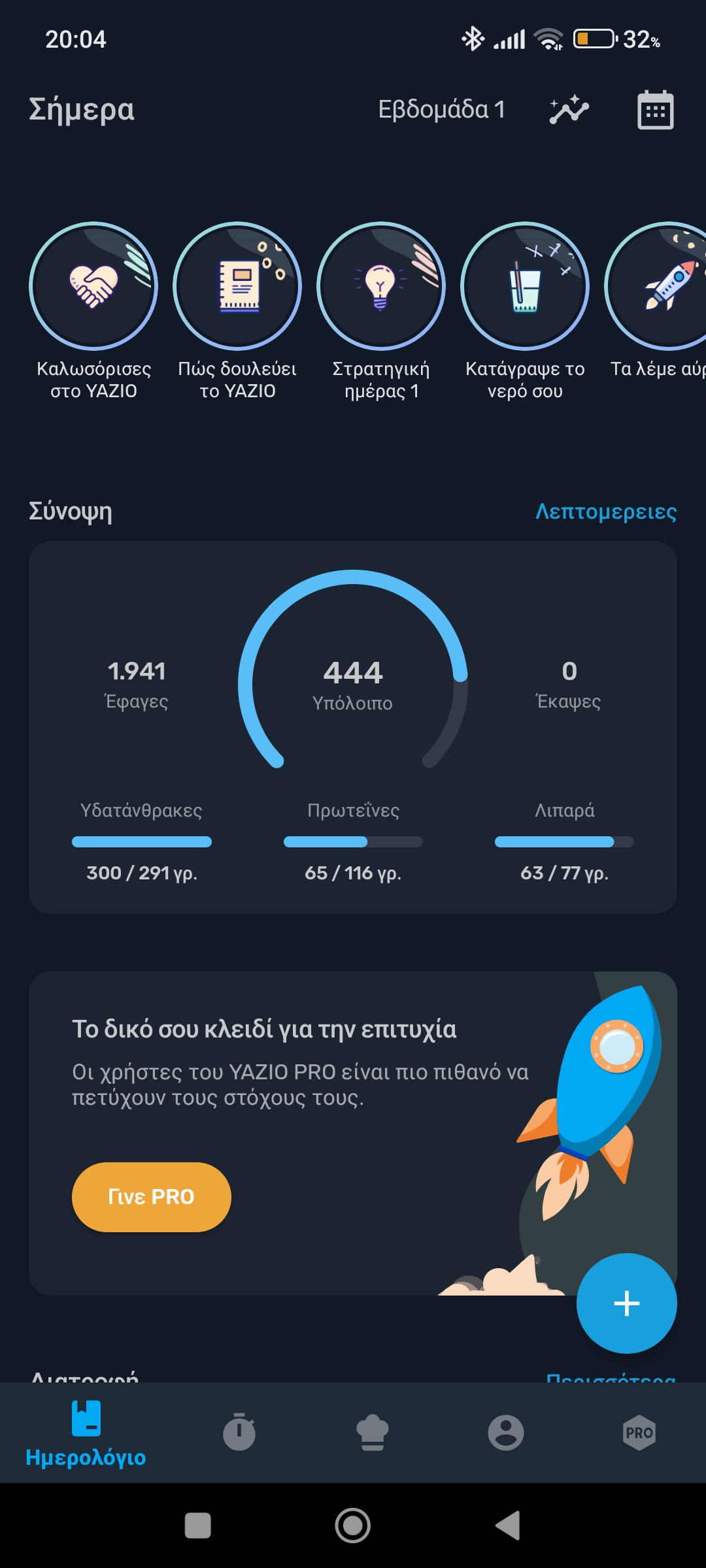706x1568 pixels.
Task: Open the Λεπτομέρειες summary link
Action: [605, 512]
